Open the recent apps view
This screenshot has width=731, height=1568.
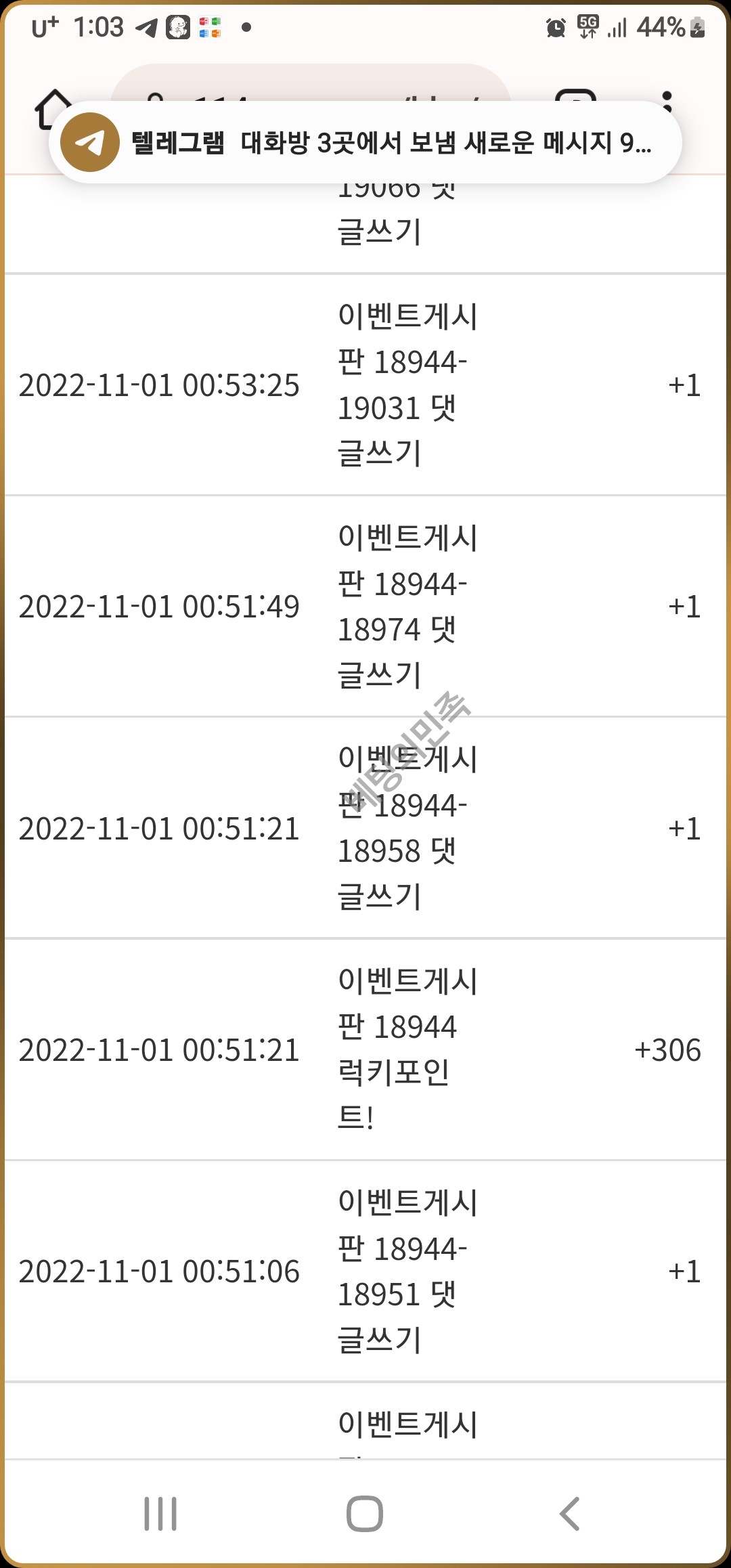click(x=160, y=1514)
